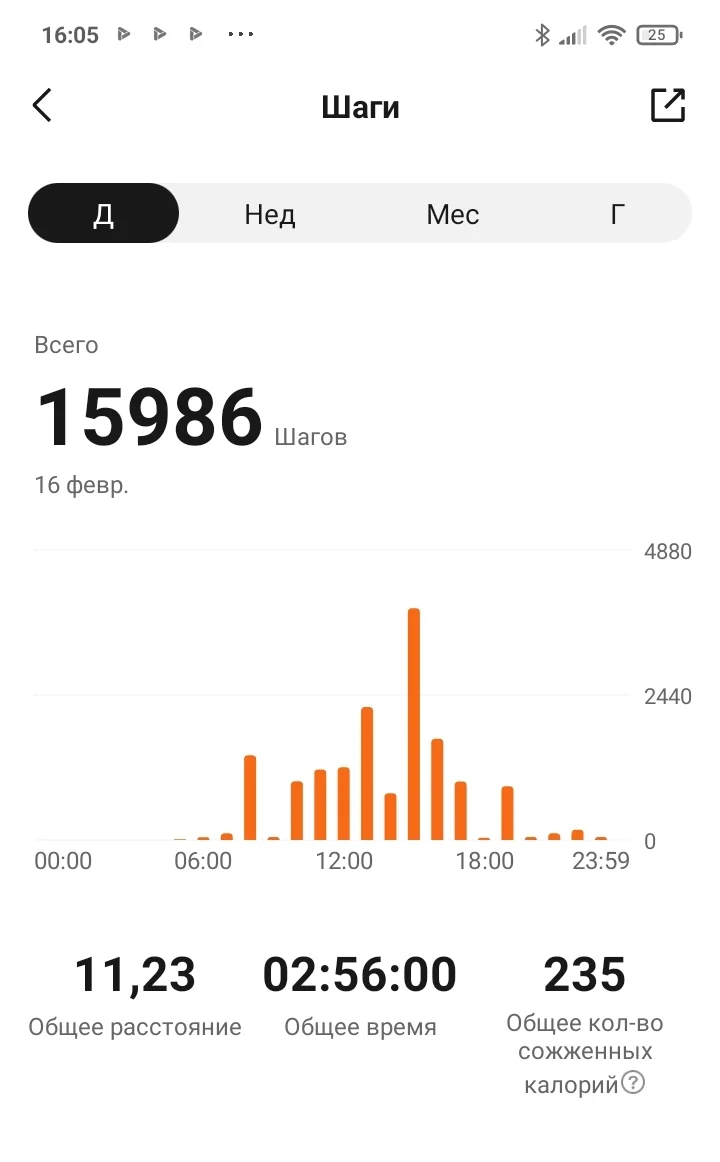Switch to the Мес monthly view
720x1162 pixels.
(x=453, y=214)
